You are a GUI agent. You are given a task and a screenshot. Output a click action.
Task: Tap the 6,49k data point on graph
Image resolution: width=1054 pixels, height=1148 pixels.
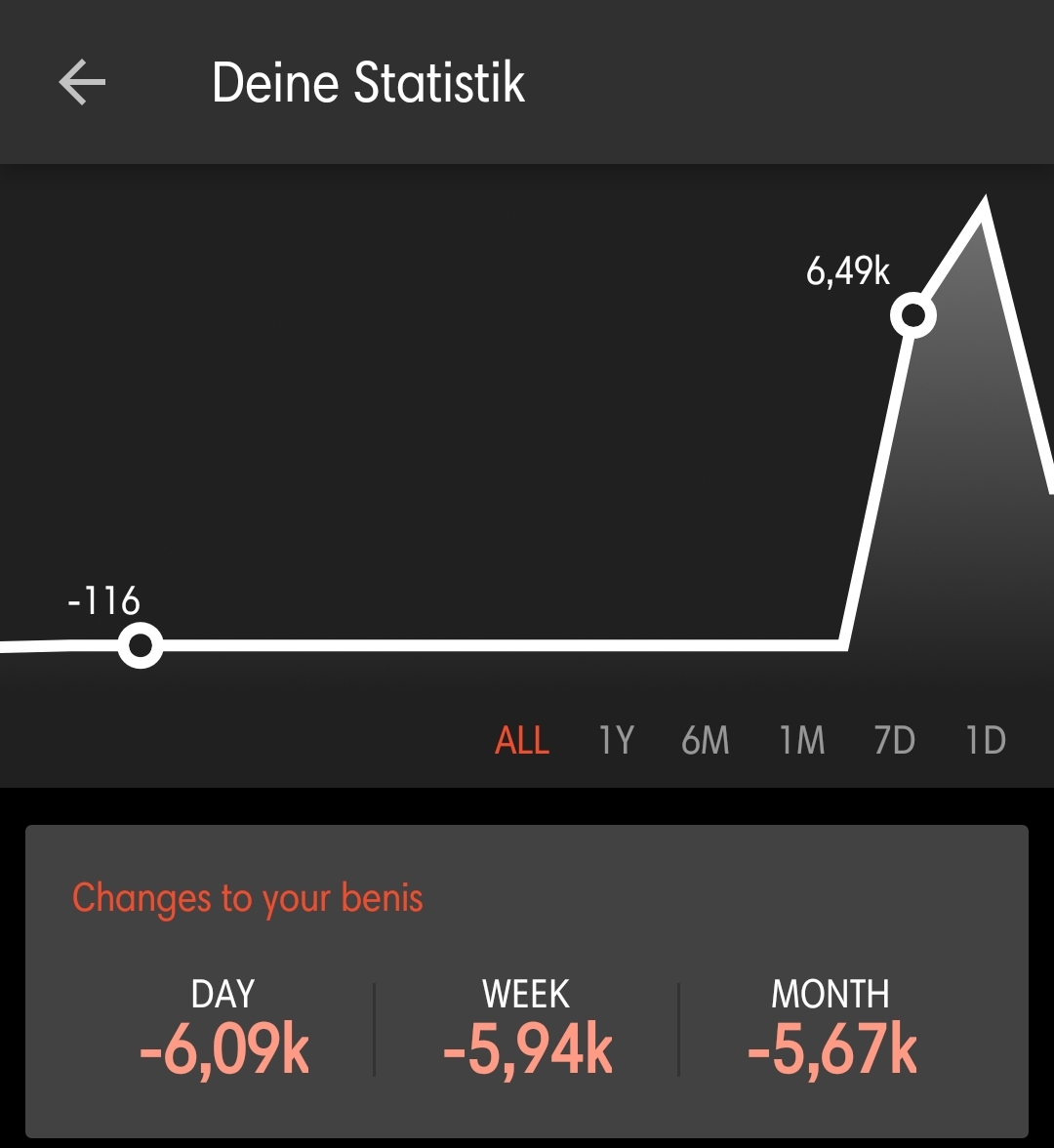912,315
